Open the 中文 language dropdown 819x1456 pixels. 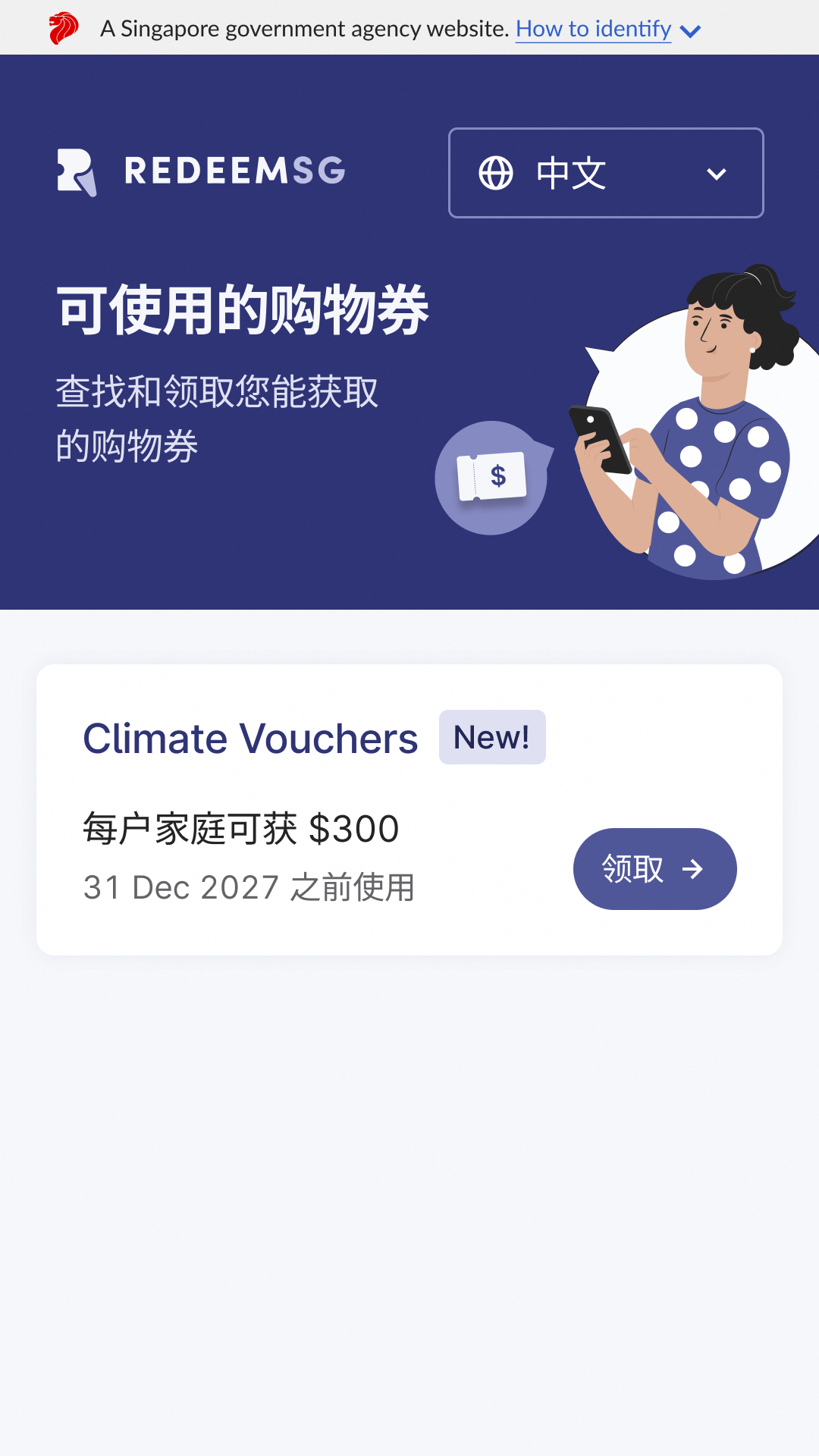click(606, 173)
